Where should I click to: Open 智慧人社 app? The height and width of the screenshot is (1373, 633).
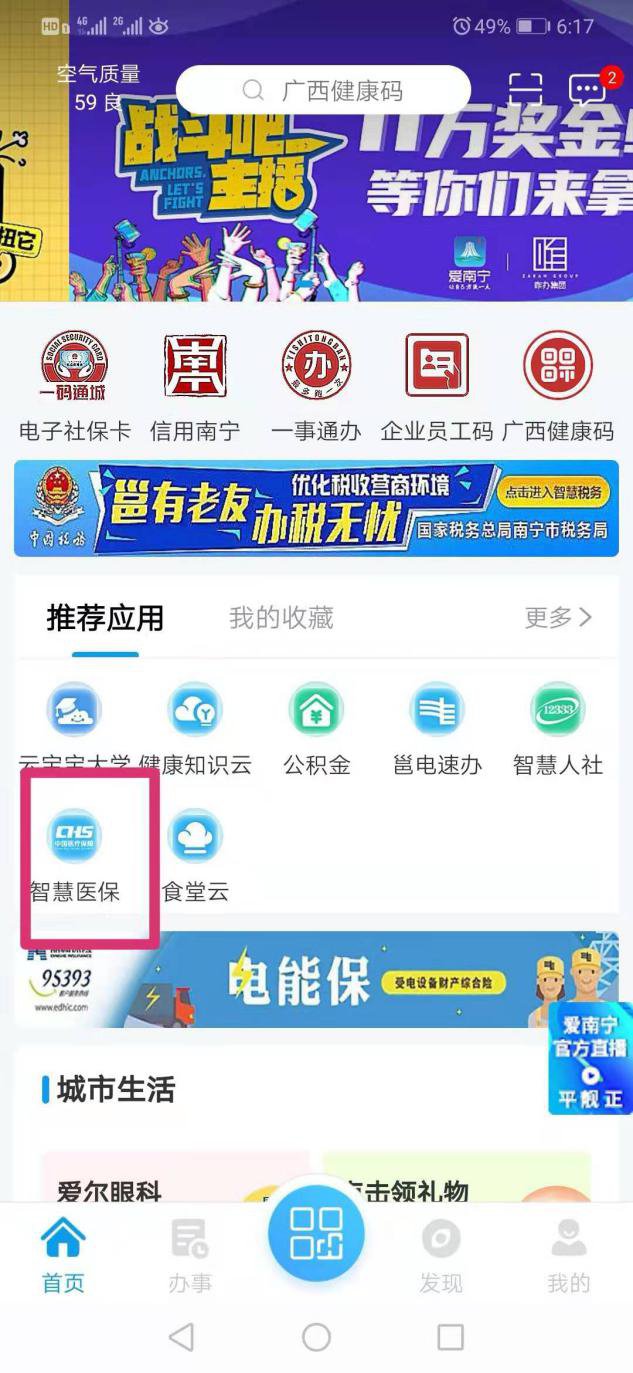(x=557, y=728)
